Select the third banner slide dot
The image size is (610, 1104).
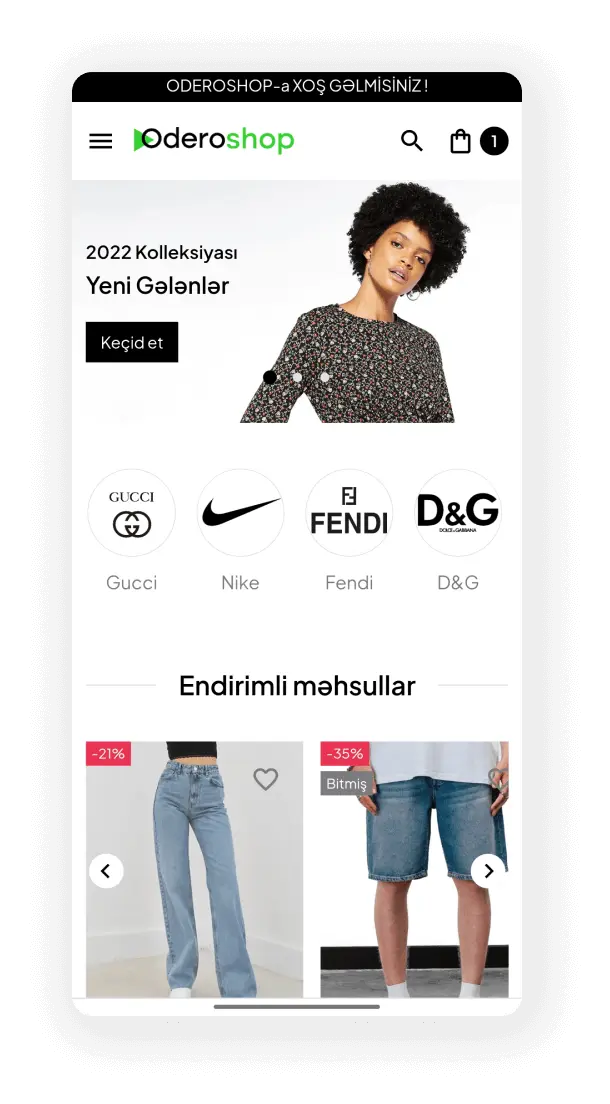point(325,377)
